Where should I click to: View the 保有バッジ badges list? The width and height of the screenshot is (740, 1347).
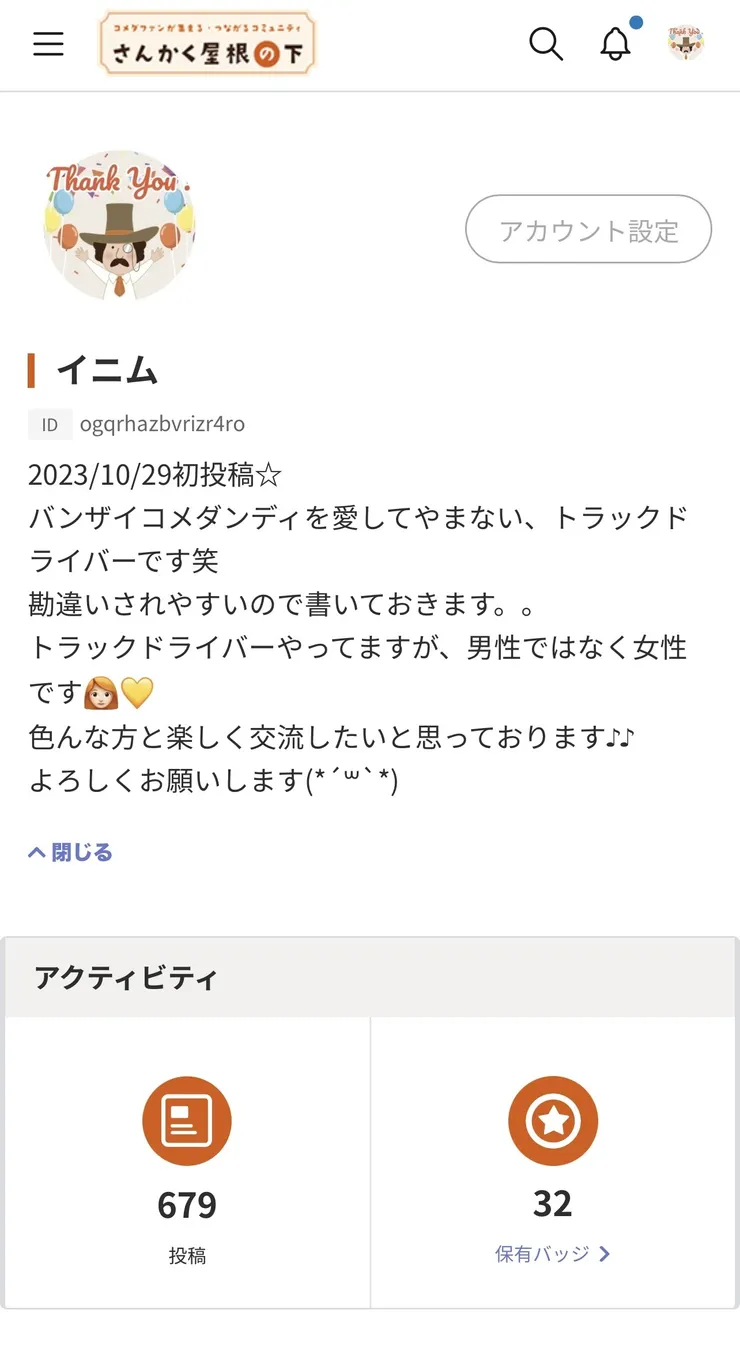tap(552, 1253)
